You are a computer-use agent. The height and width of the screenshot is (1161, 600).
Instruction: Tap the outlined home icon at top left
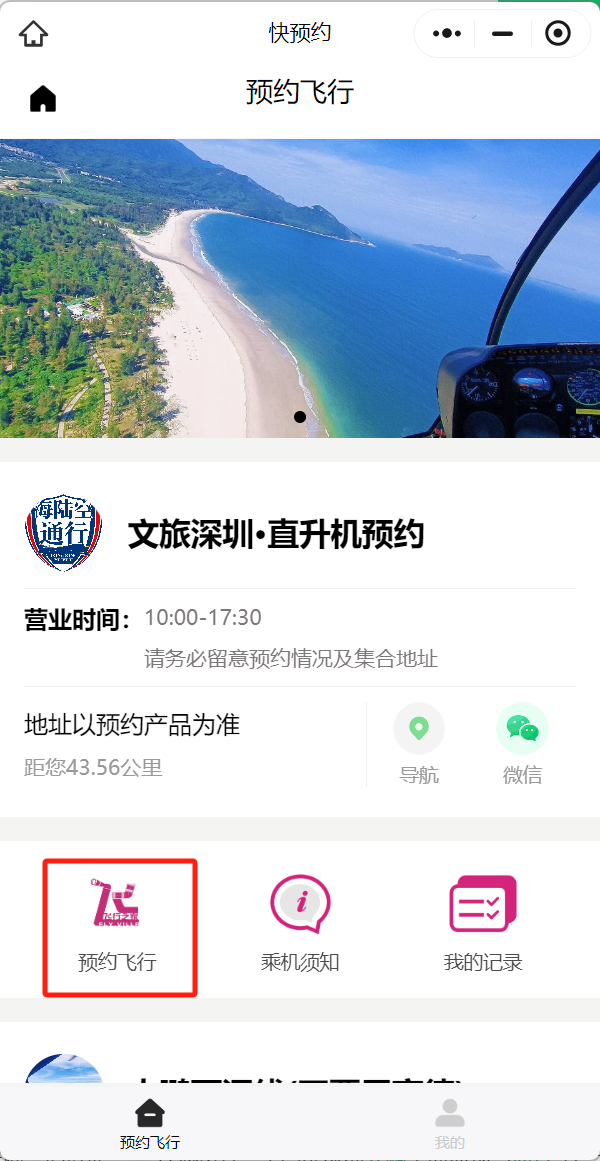pos(34,34)
